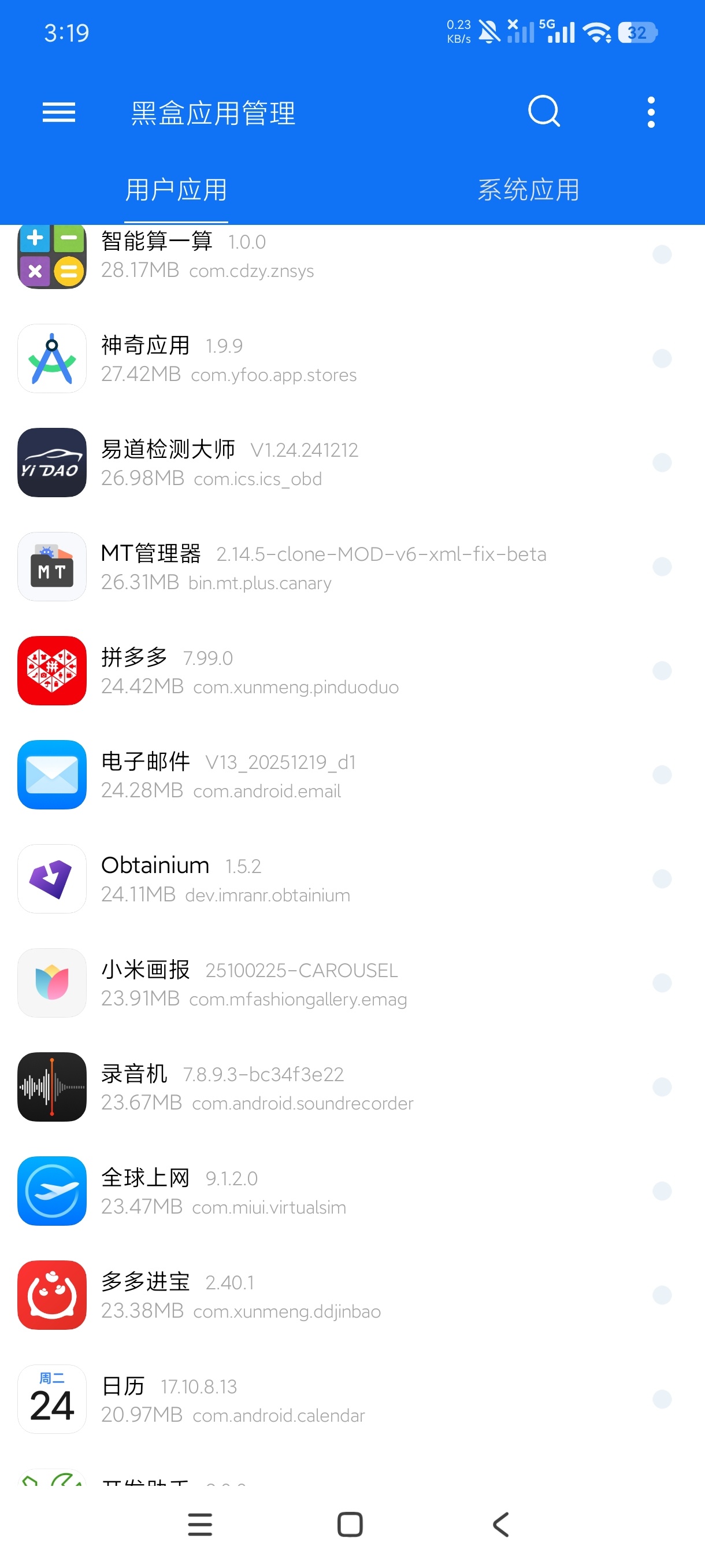Screen dimensions: 705x1568
Task: Open the 神奇应用 app entry
Action: [x=352, y=358]
